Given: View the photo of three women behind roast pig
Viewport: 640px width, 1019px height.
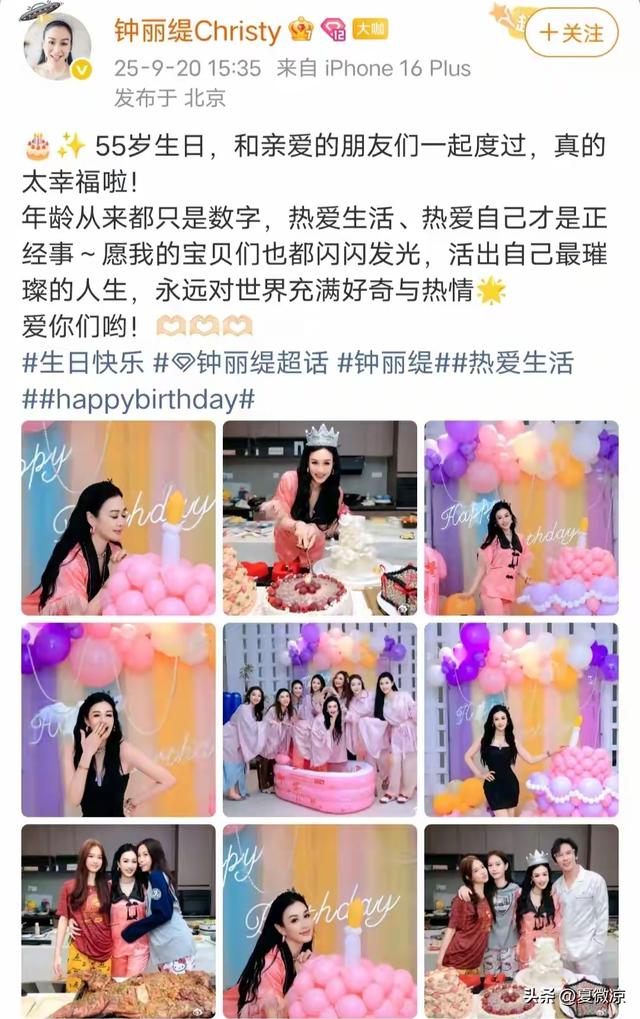Looking at the screenshot, I should 119,920.
